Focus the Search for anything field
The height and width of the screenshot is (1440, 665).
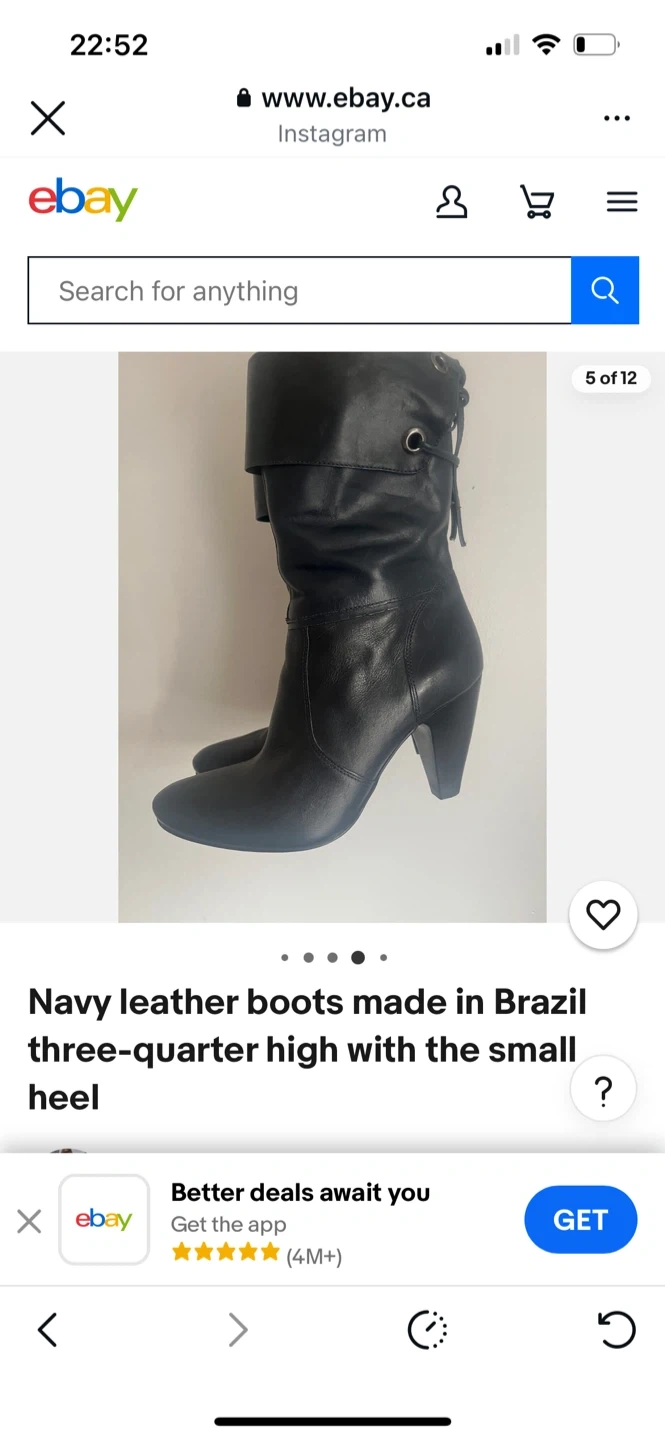pos(299,291)
